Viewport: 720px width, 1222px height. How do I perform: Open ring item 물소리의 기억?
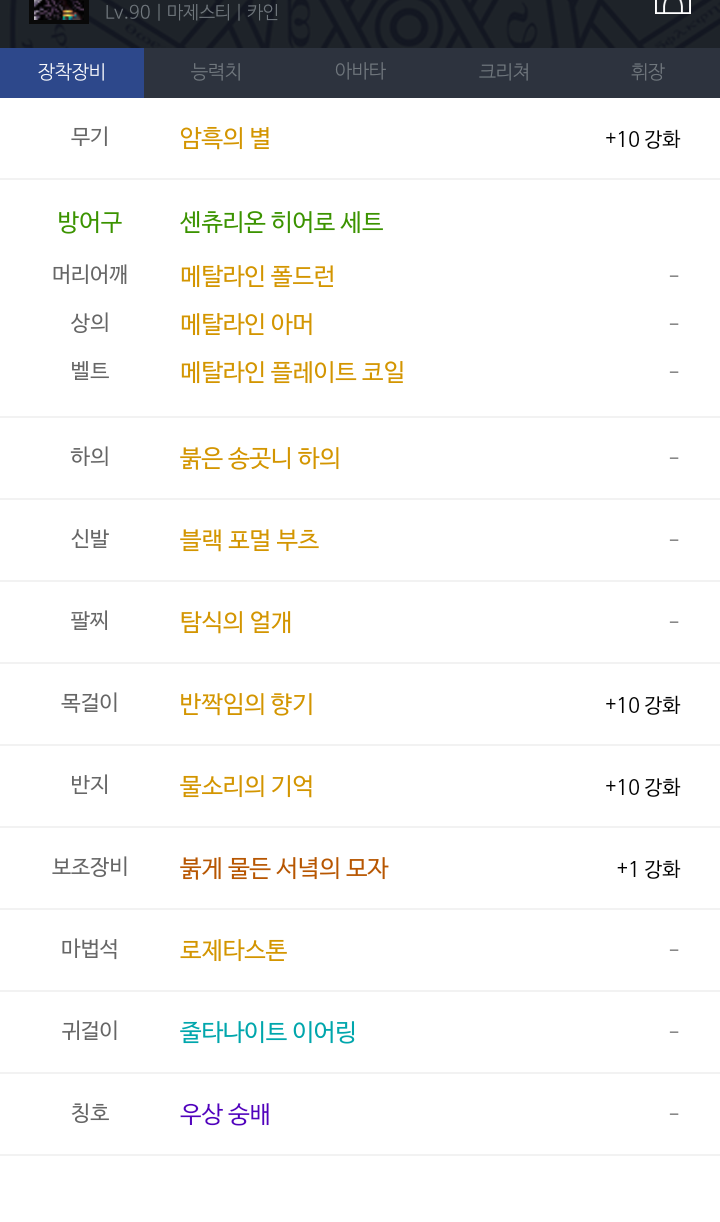[x=247, y=786]
